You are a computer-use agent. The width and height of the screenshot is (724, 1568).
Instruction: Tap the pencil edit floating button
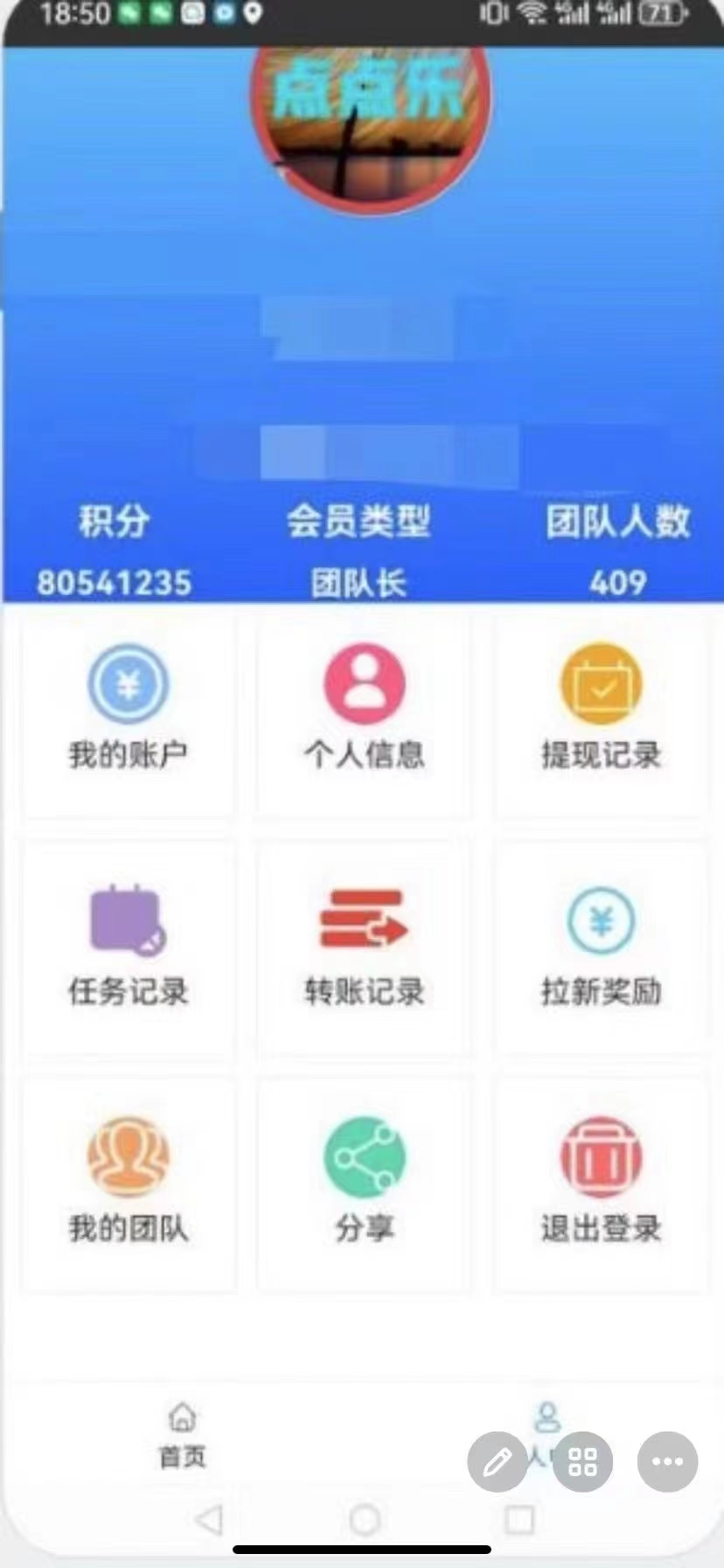point(498,1461)
